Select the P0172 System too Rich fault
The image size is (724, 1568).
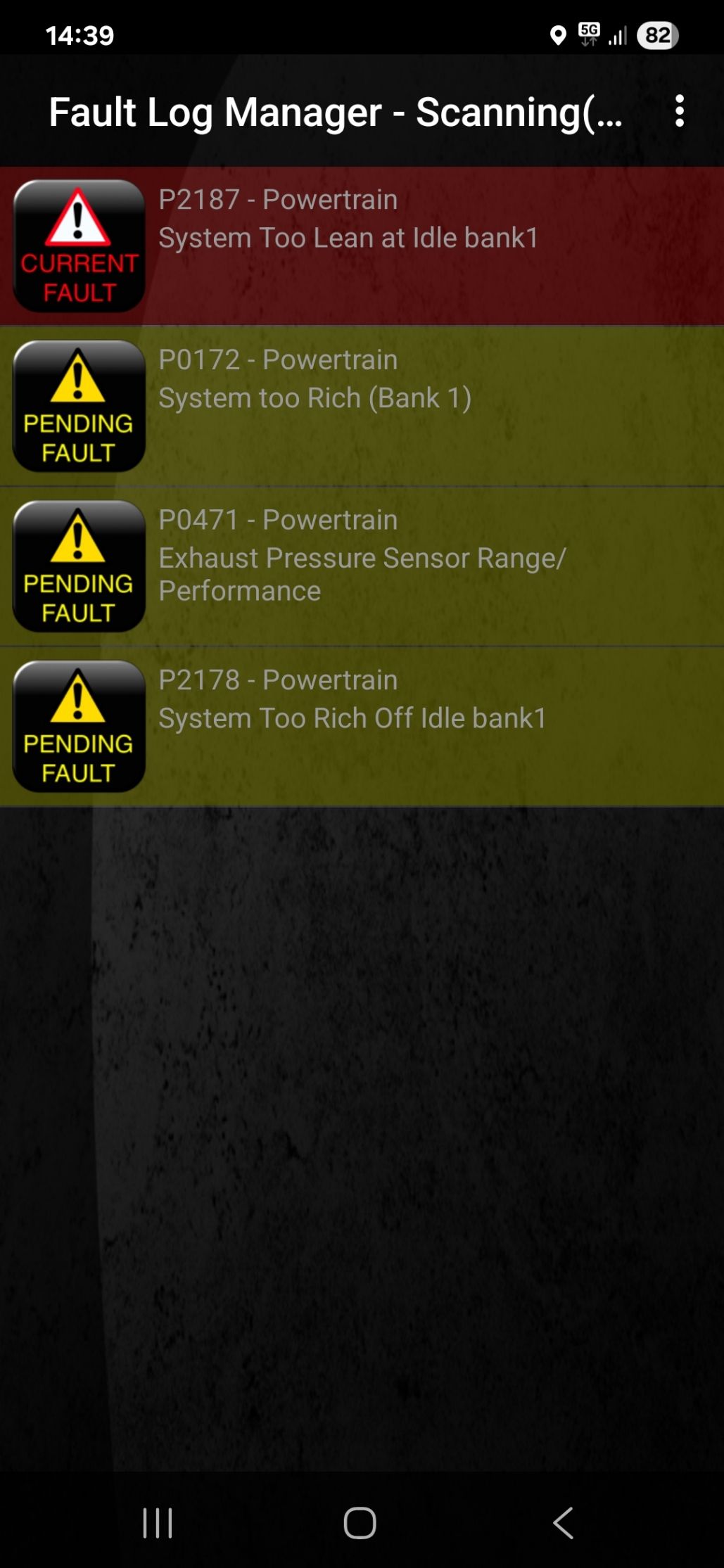pos(362,406)
